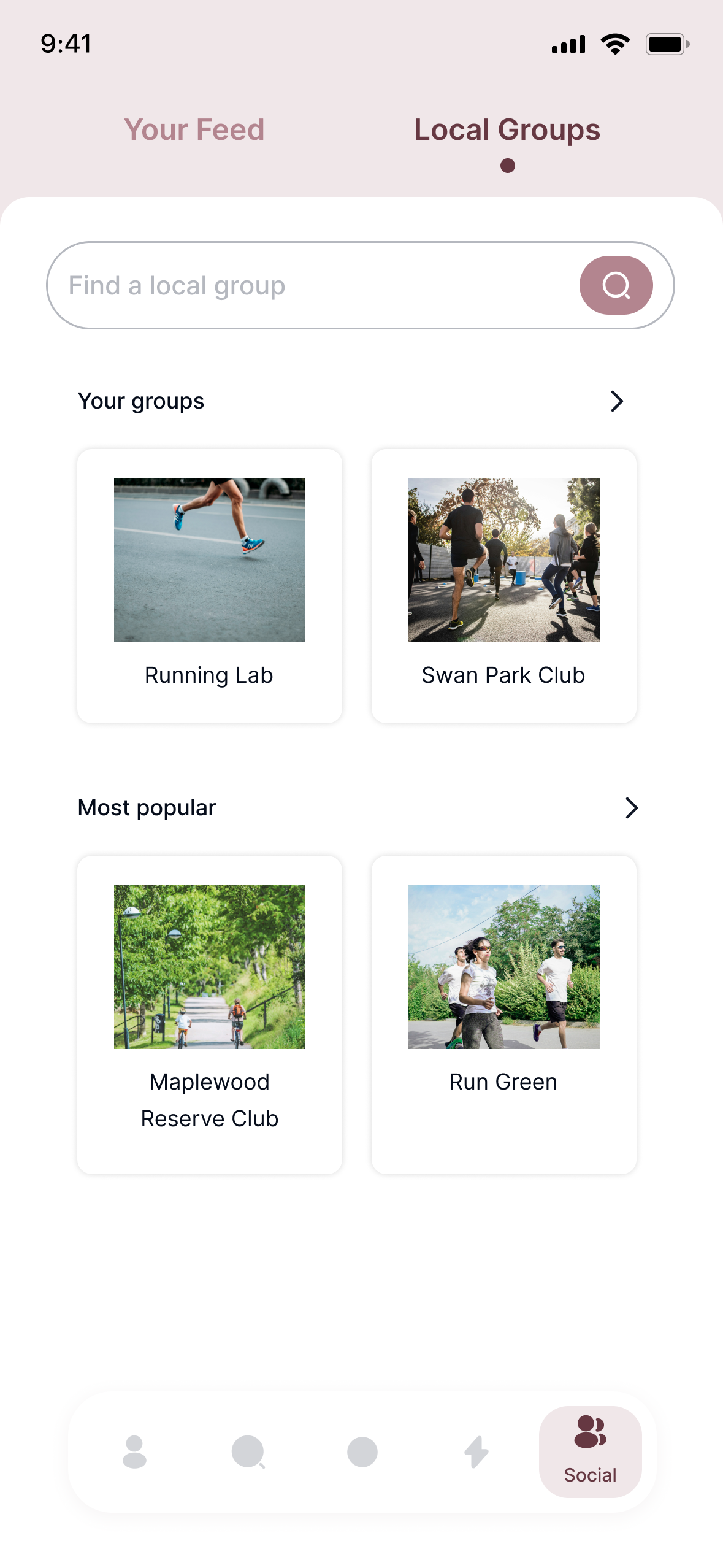Select the Local Groups tab

pyautogui.click(x=507, y=130)
